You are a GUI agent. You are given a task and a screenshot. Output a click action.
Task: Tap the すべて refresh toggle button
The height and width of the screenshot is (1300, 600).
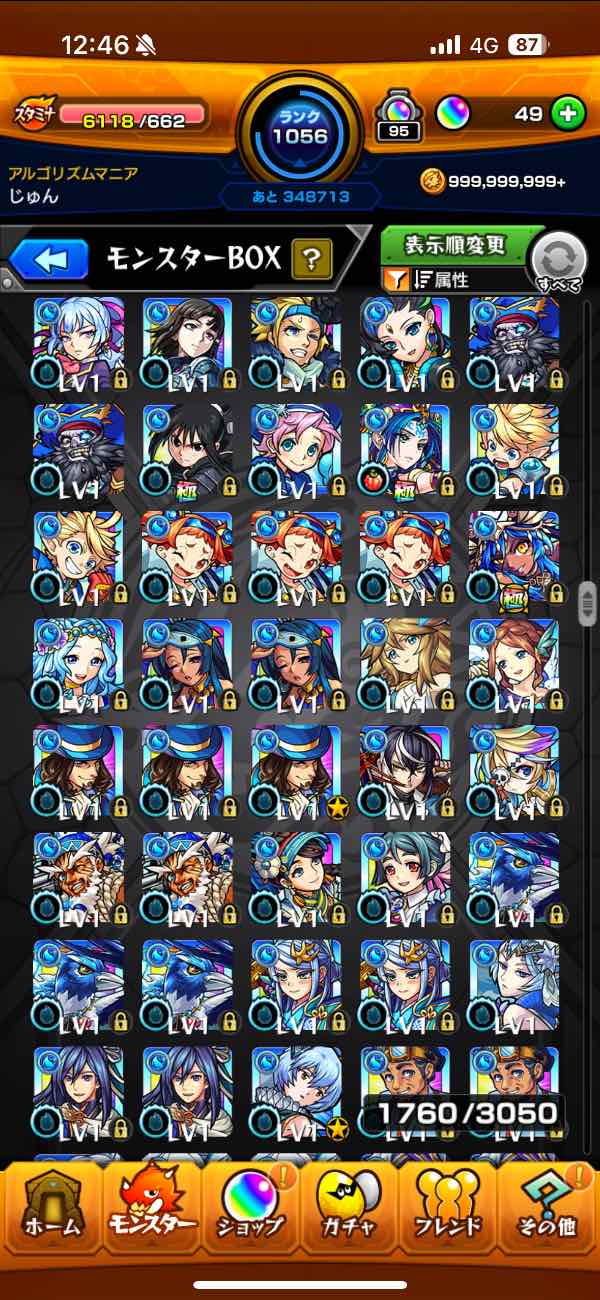pos(558,262)
